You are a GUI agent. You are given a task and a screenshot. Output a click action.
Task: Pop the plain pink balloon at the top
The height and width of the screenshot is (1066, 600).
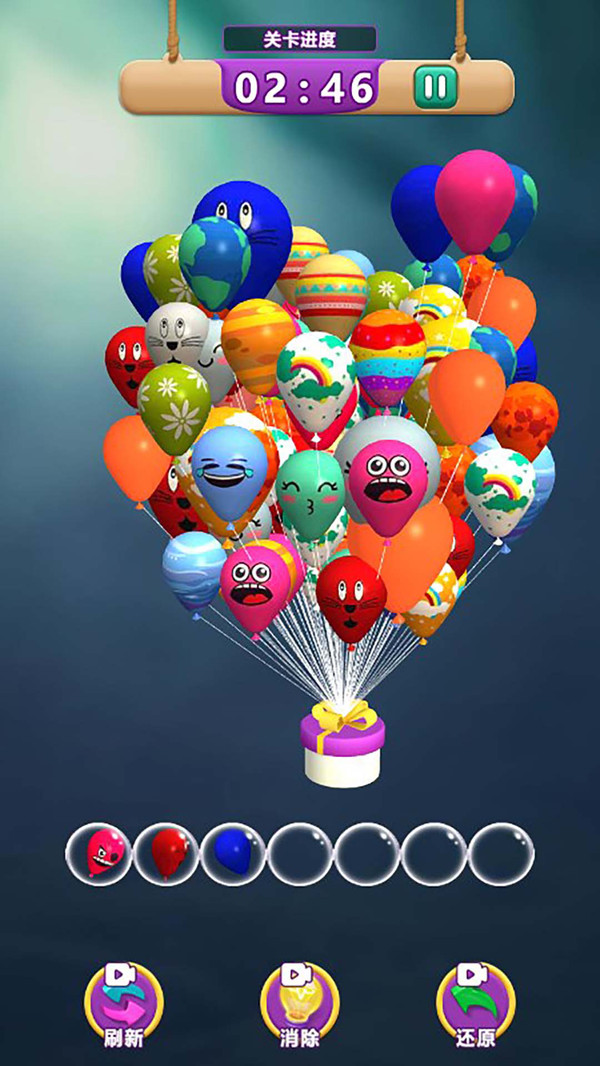point(475,198)
